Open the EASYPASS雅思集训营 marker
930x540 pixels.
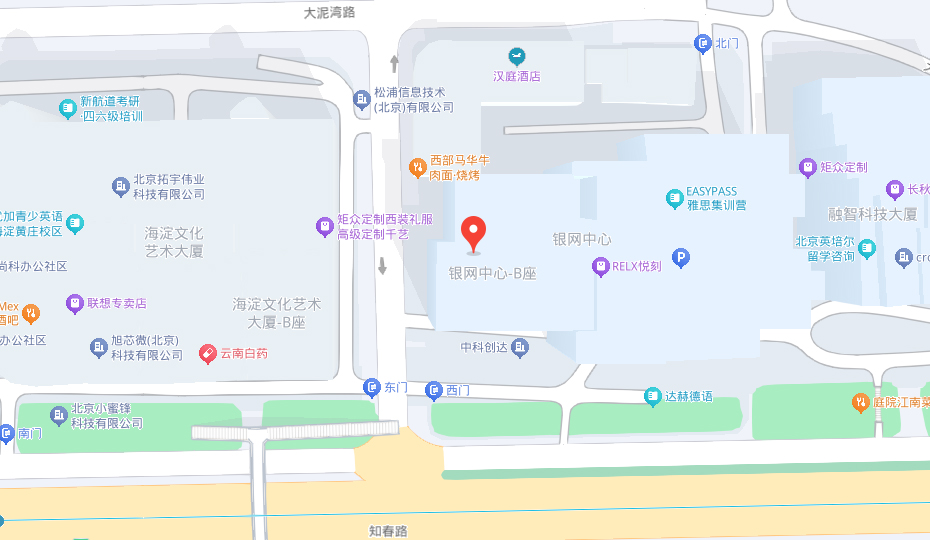coord(675,198)
